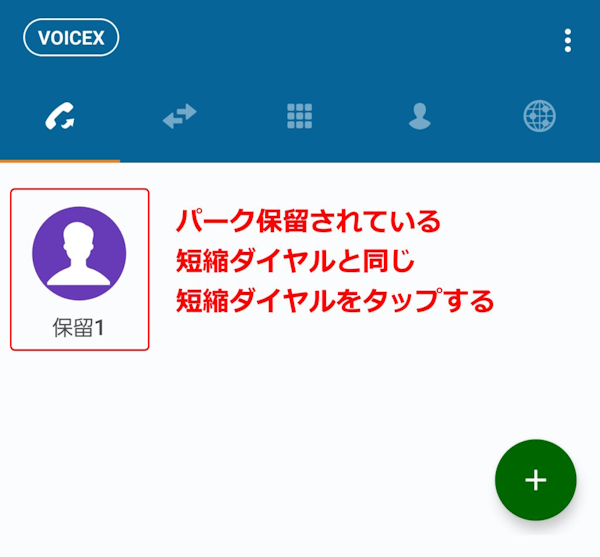Open the globe web tab
This screenshot has height=557, width=600.
(x=539, y=117)
